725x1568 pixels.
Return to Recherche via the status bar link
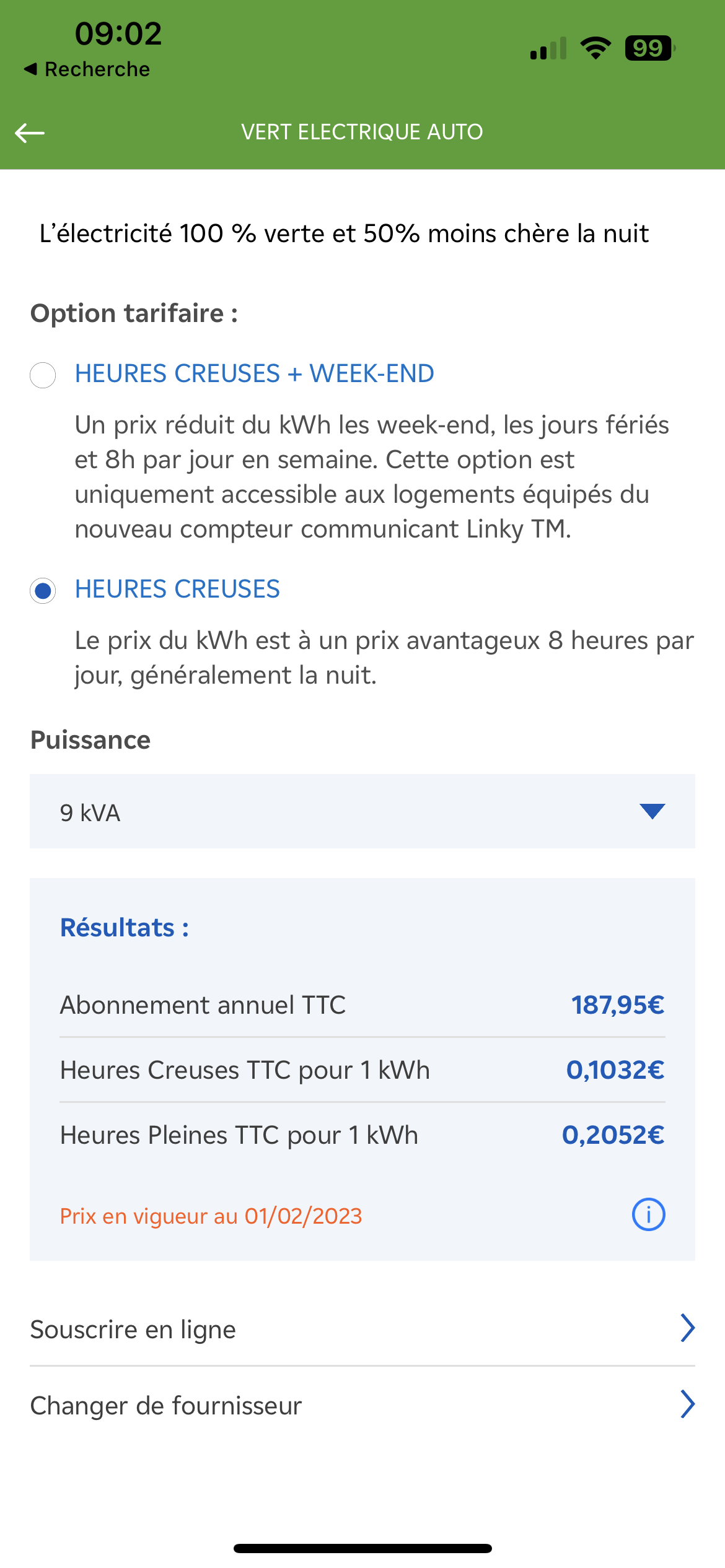(87, 69)
